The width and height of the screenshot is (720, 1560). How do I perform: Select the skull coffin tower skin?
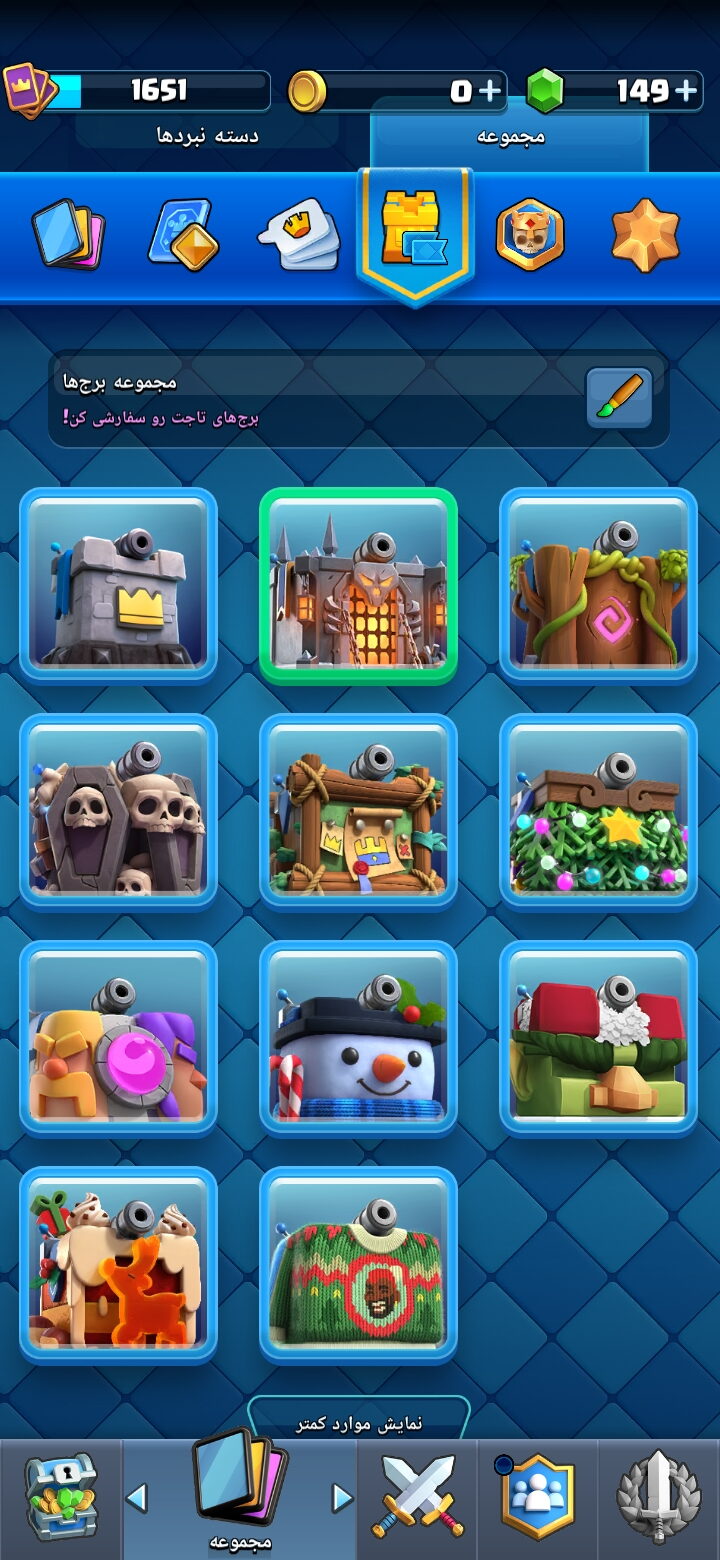point(119,810)
